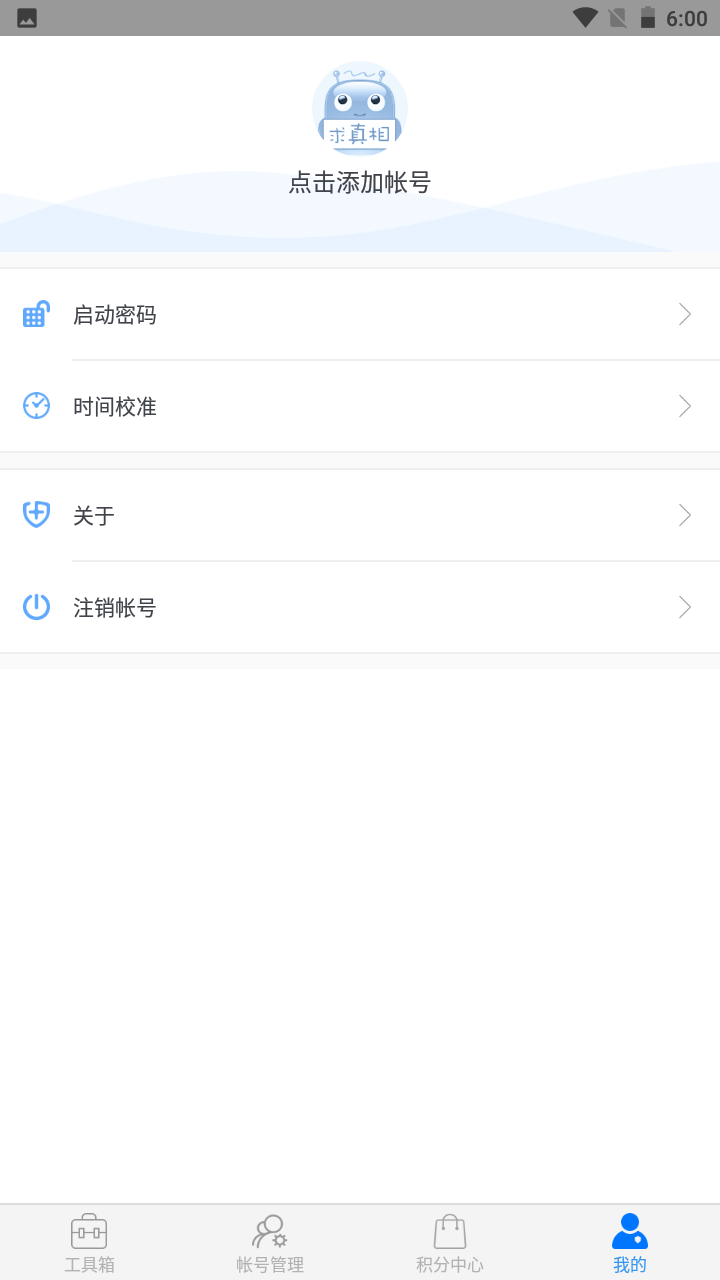
Task: Switch to the 工具箱 tab
Action: (90, 1243)
